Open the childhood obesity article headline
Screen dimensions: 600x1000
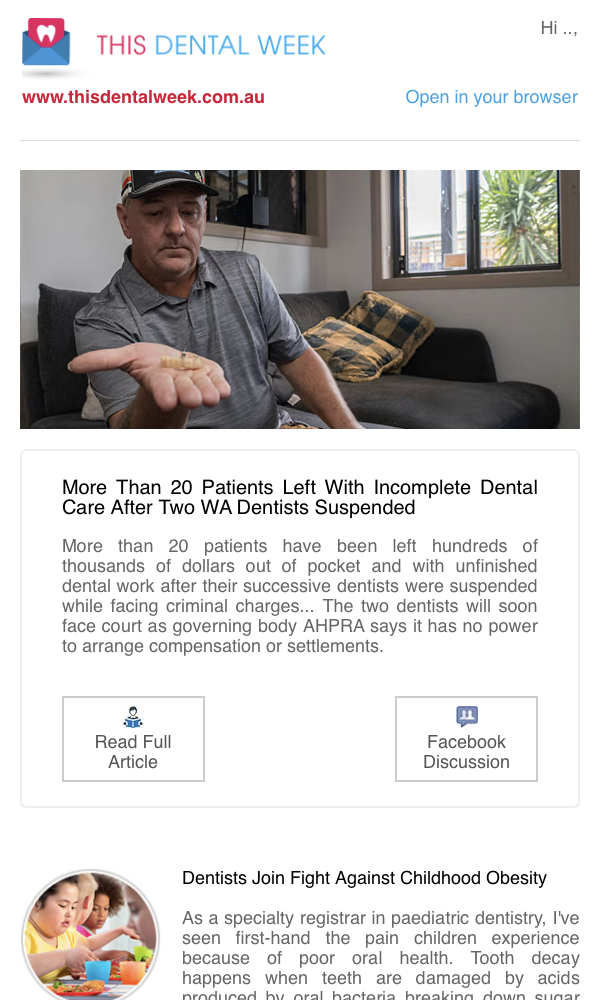364,878
